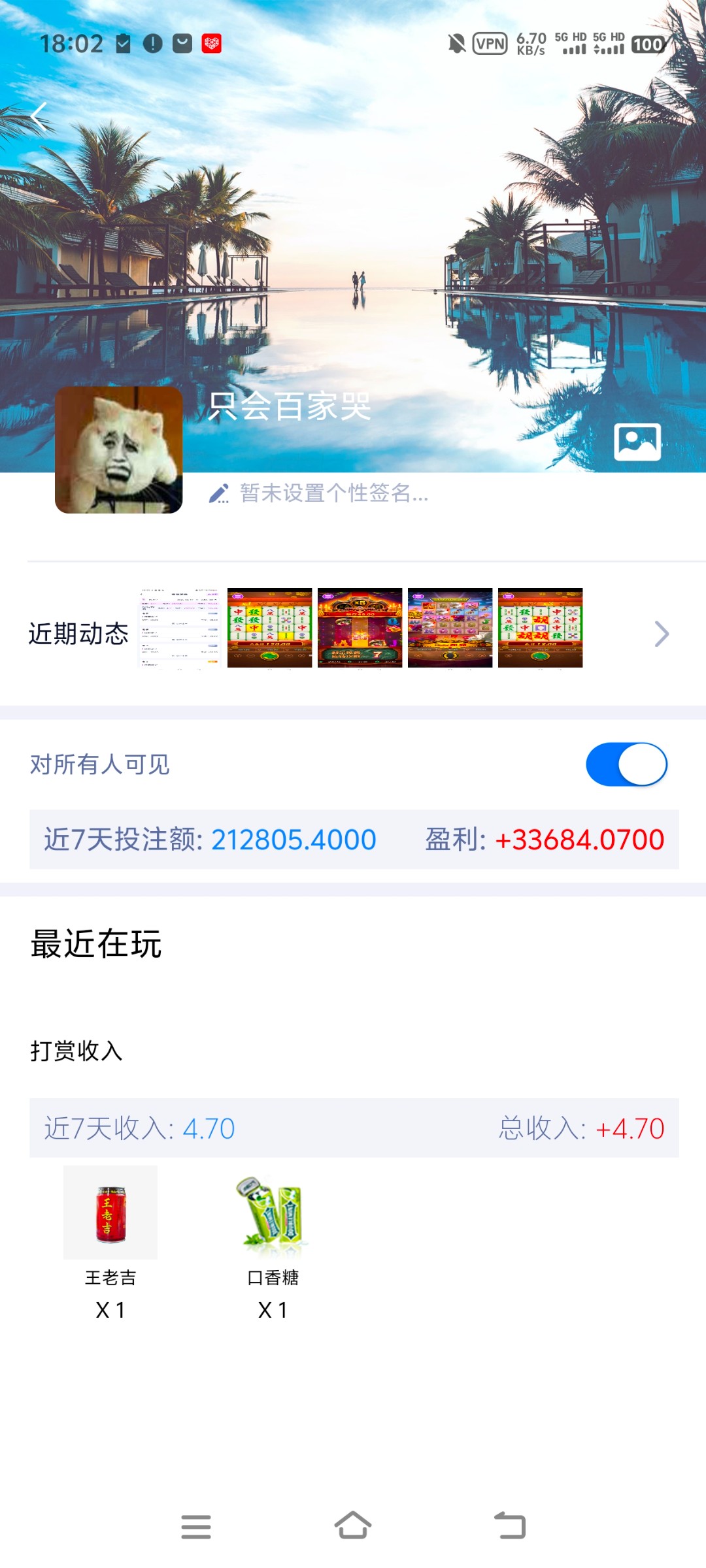Edit the personal signature field

318,493
